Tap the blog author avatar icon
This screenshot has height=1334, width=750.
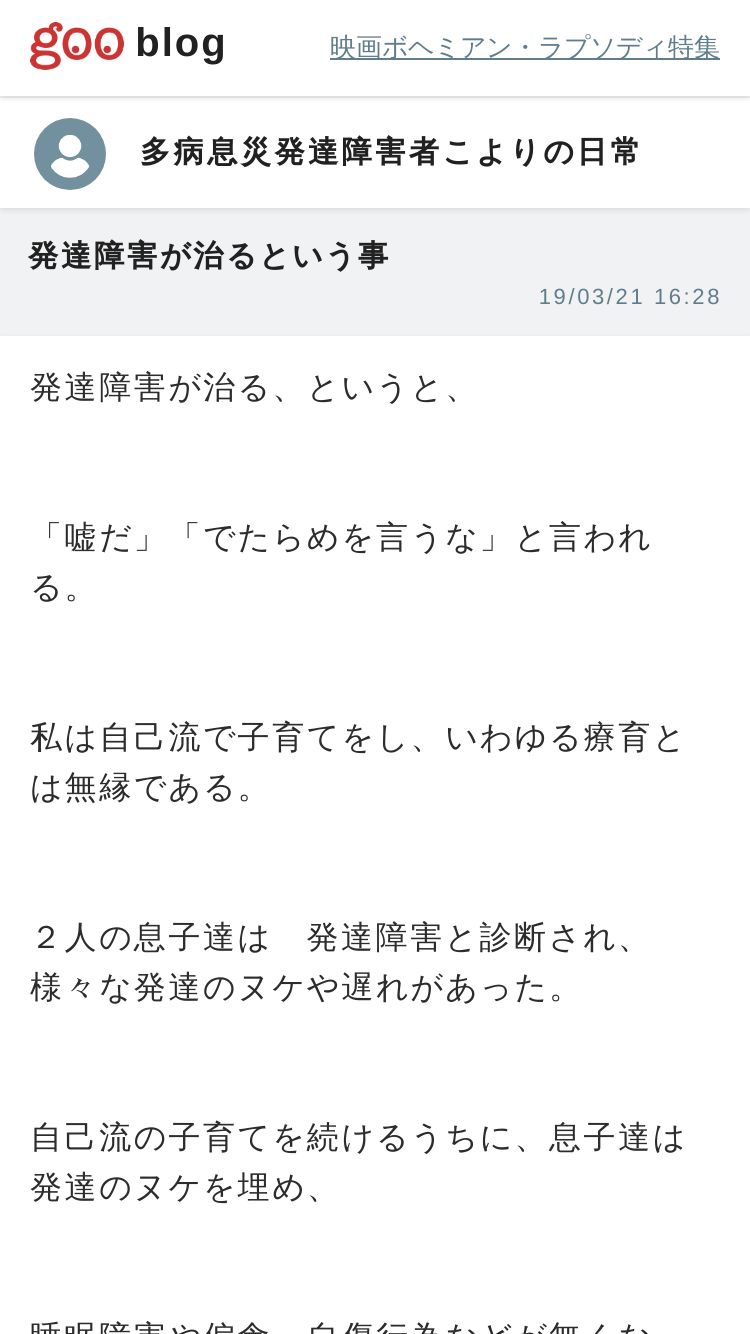70,154
